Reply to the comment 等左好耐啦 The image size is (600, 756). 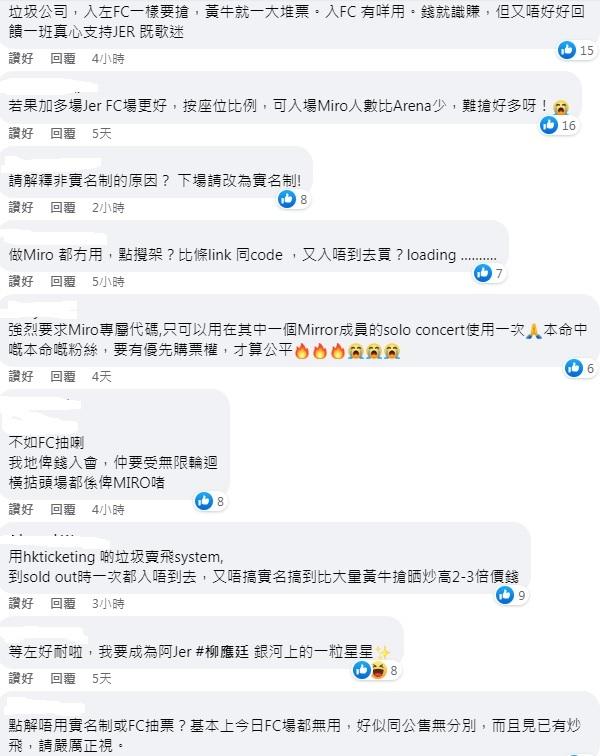pyautogui.click(x=62, y=678)
